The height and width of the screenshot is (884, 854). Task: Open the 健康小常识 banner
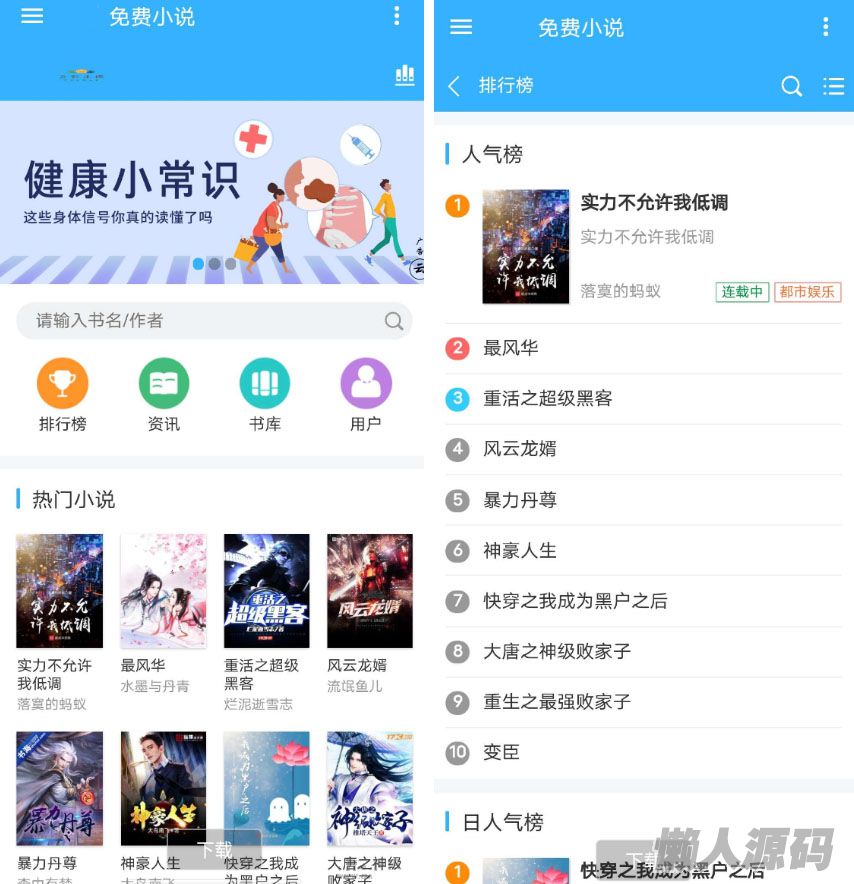pos(212,192)
